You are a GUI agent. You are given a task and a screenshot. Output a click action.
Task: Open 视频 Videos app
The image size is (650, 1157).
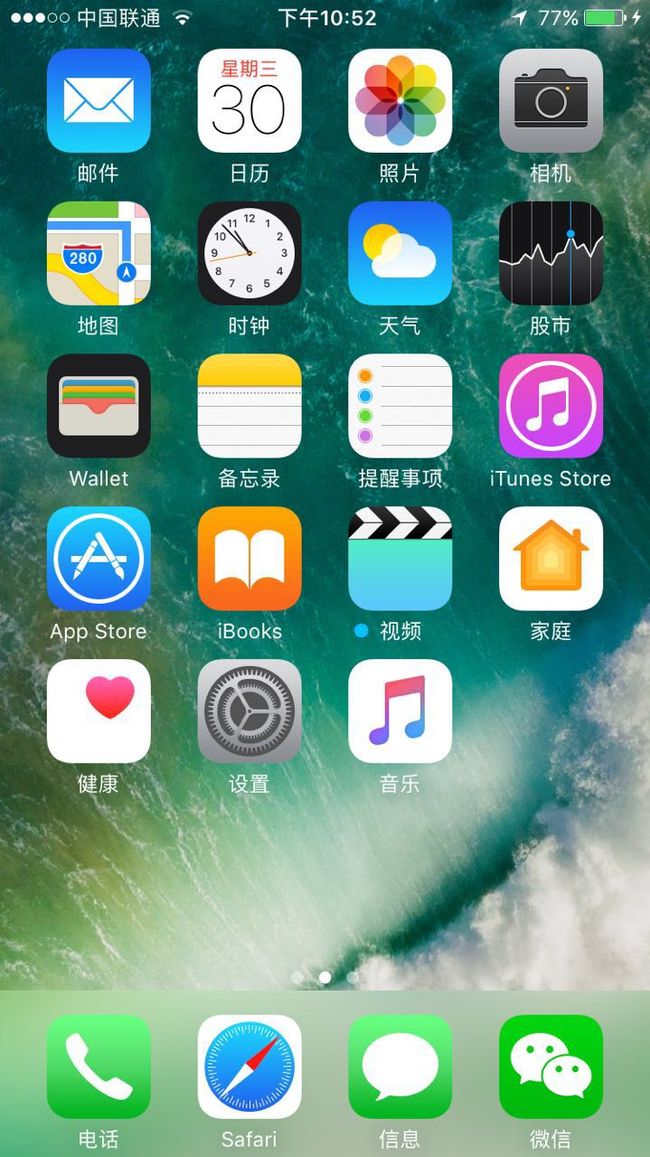[400, 559]
